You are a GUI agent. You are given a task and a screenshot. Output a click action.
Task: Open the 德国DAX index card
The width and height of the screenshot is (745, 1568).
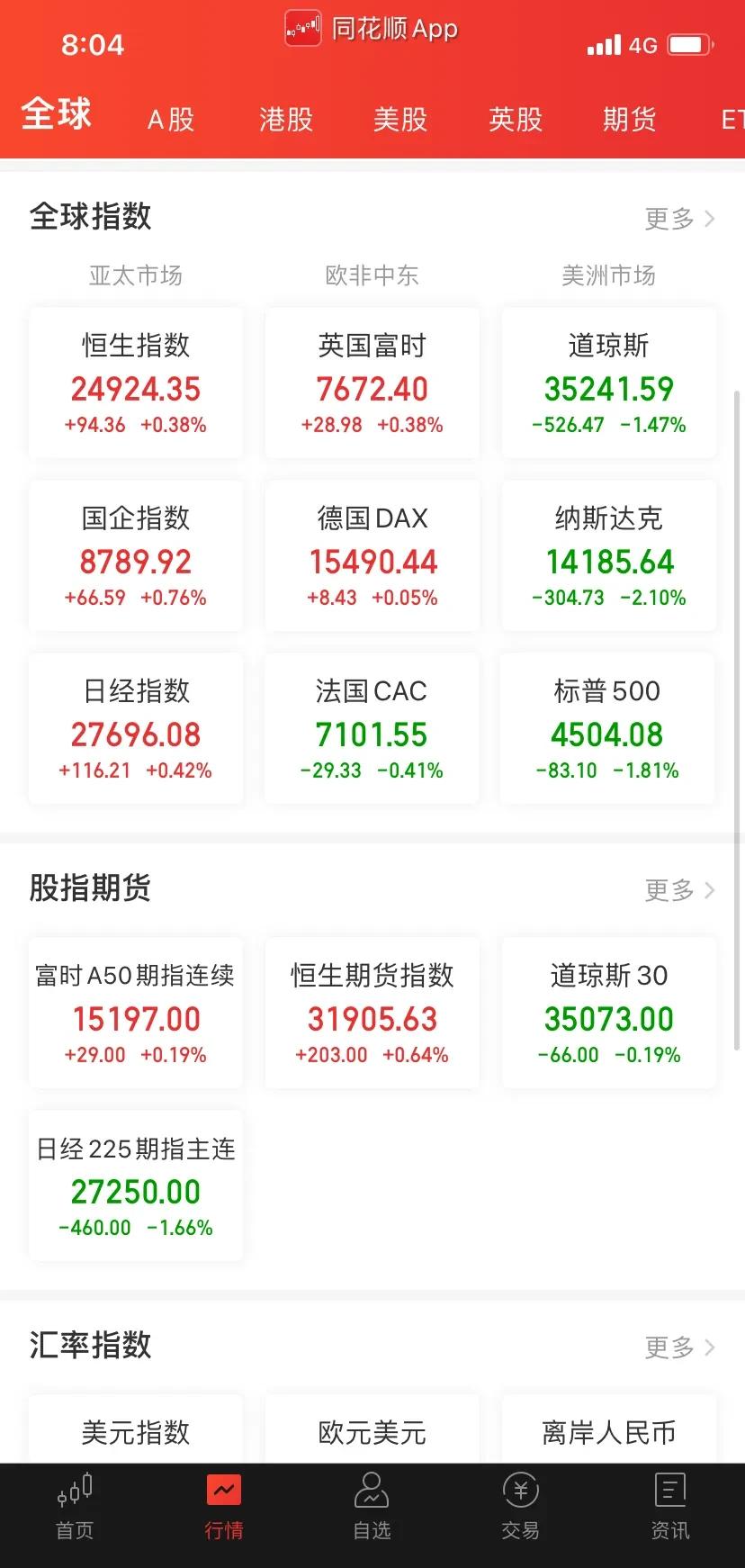pyautogui.click(x=372, y=556)
